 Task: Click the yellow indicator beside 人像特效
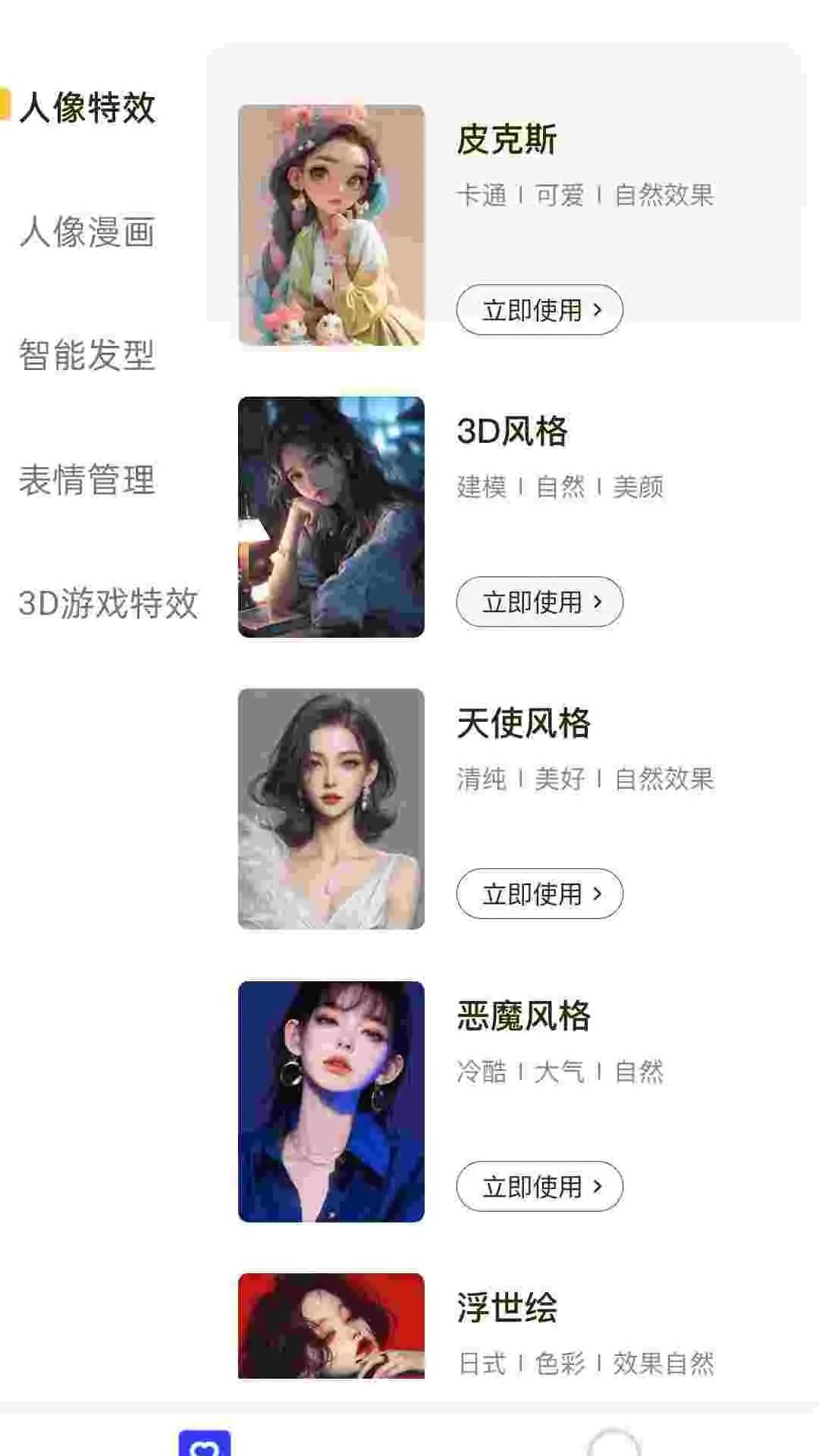(x=6, y=102)
